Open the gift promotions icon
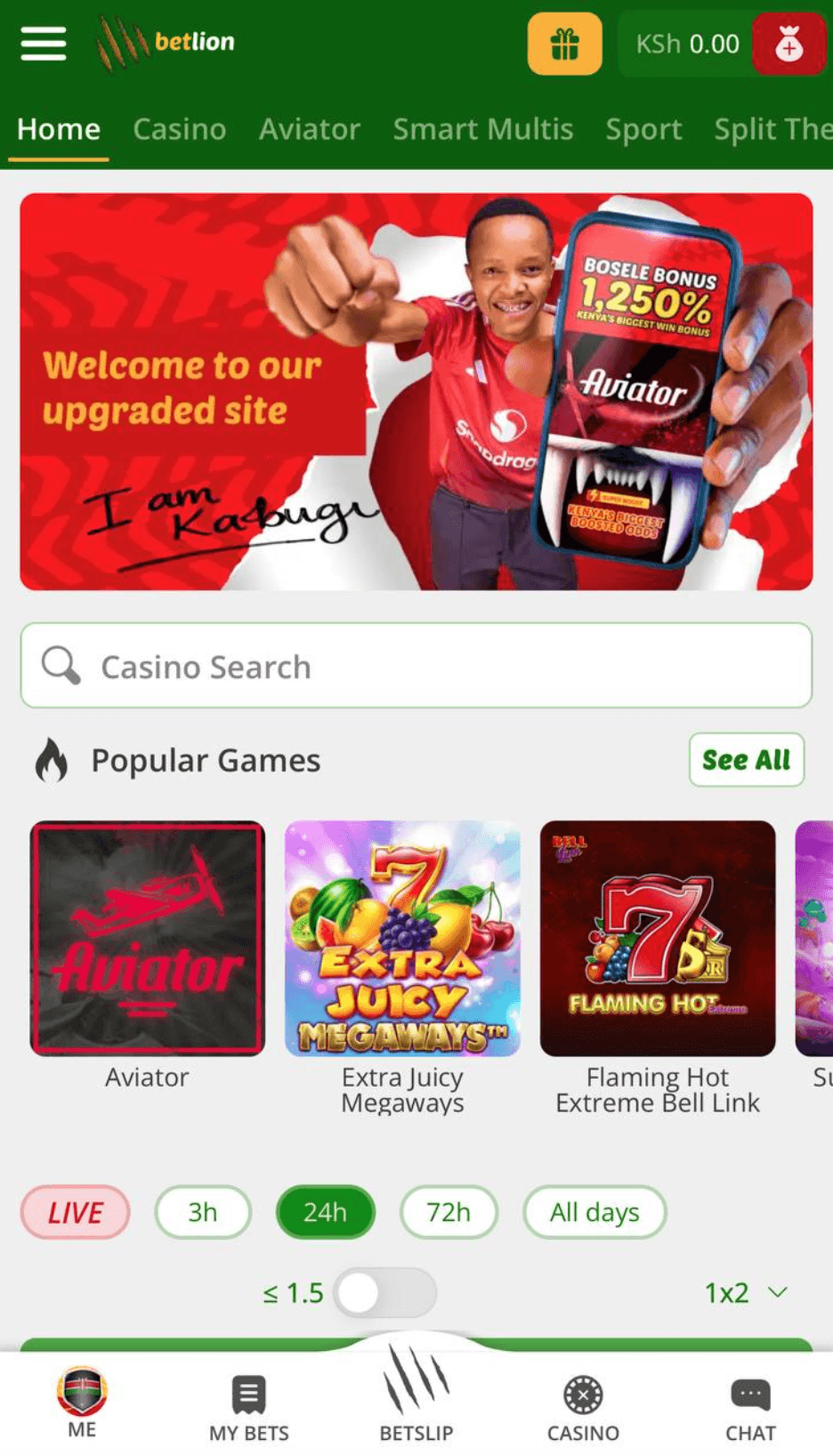Screen dimensions: 833x1456 point(564,44)
